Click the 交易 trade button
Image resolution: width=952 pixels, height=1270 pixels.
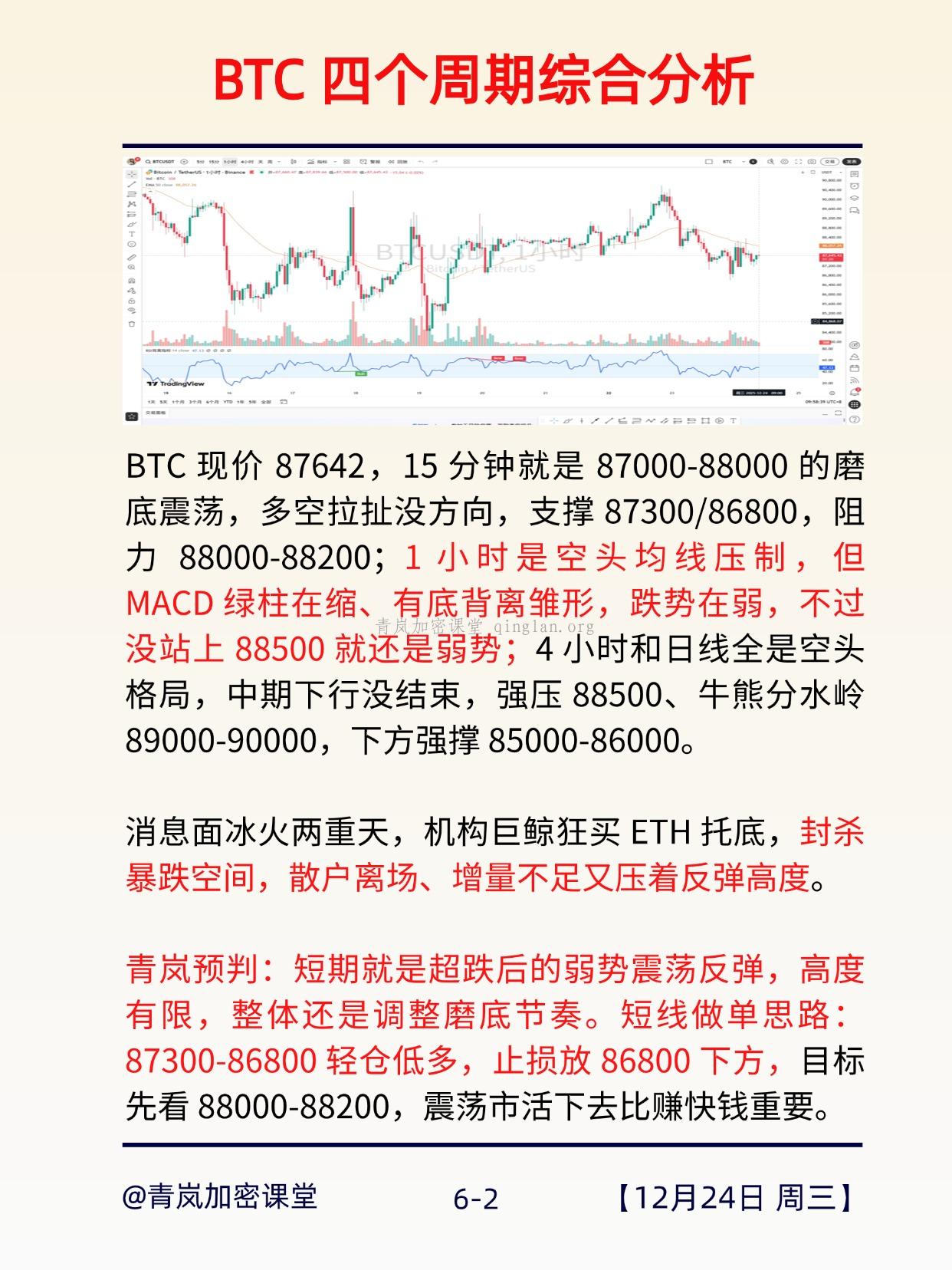(832, 161)
